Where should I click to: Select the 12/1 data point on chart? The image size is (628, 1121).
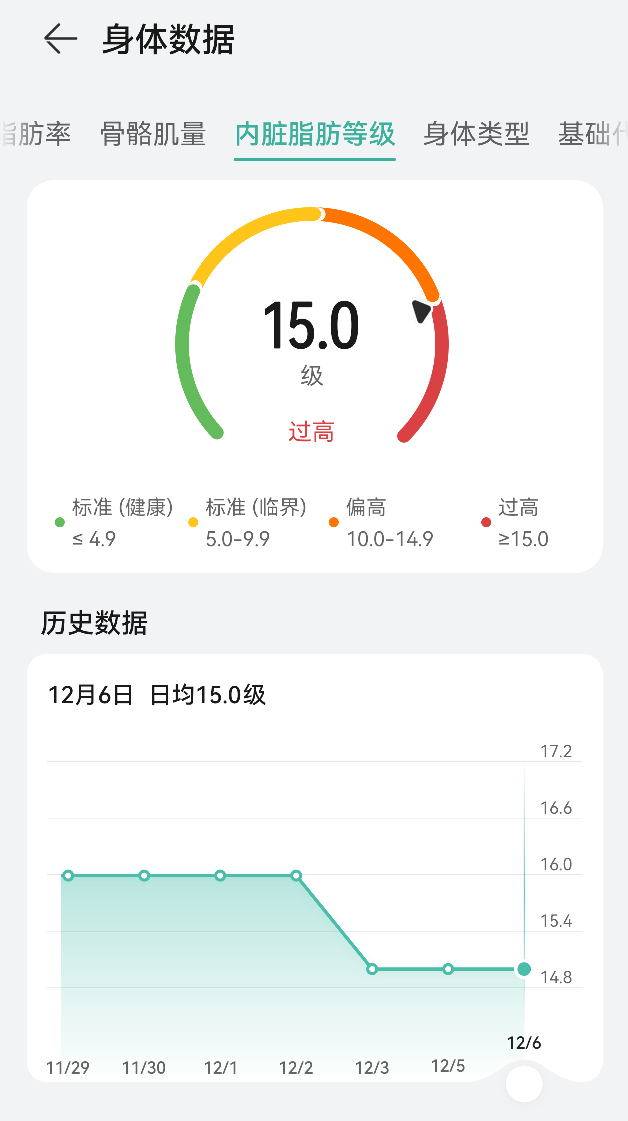pos(220,875)
